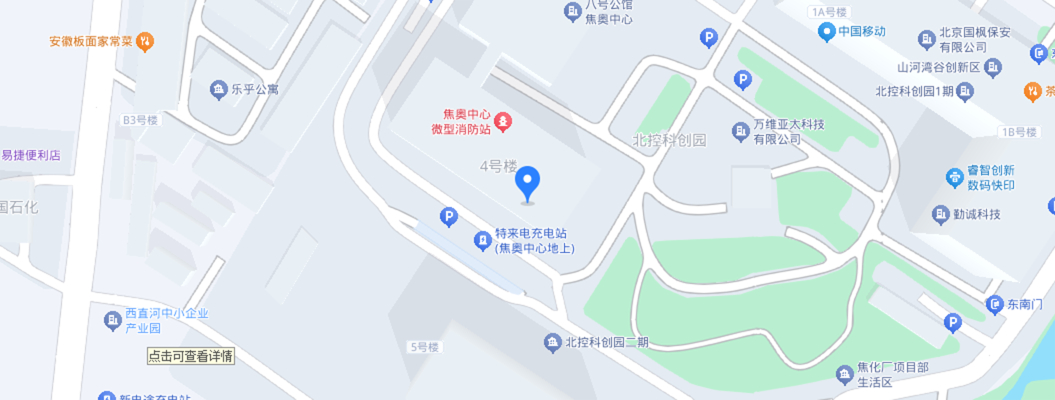This screenshot has height=400, width=1055.
Task: Open the 北控科创园二期 point of interest
Action: click(x=552, y=343)
